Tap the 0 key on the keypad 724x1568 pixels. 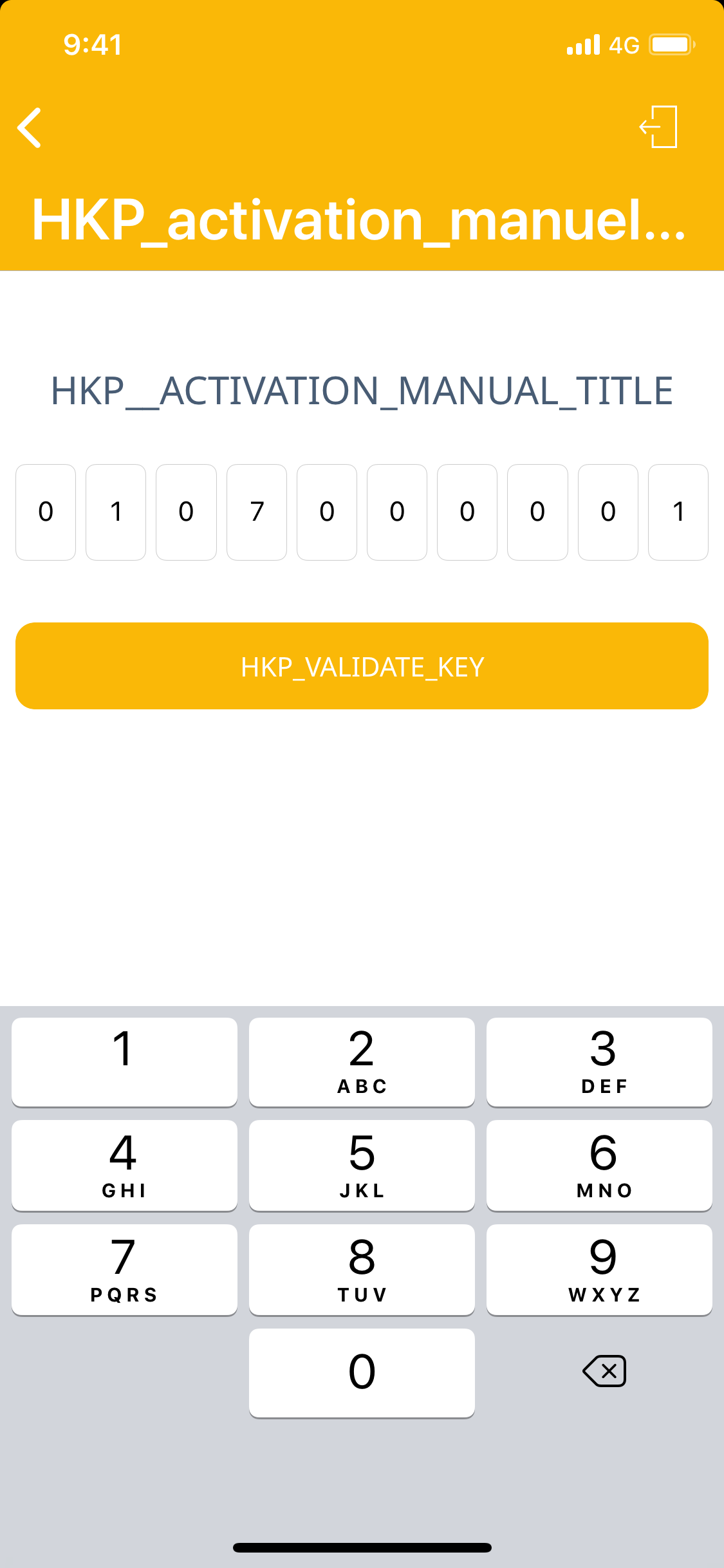pyautogui.click(x=362, y=1372)
